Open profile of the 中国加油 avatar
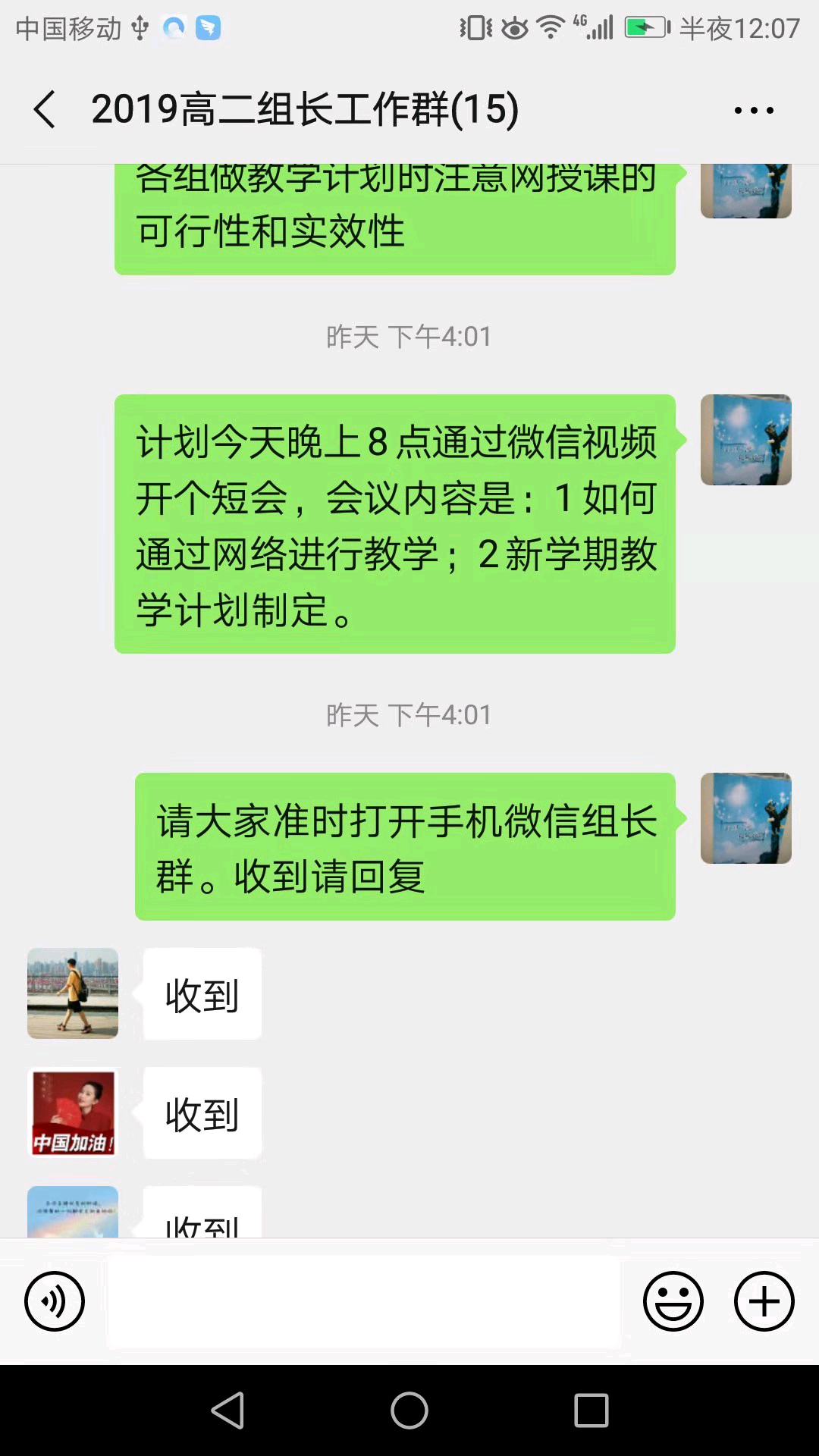Screen dimensions: 819x1456 tap(73, 1112)
